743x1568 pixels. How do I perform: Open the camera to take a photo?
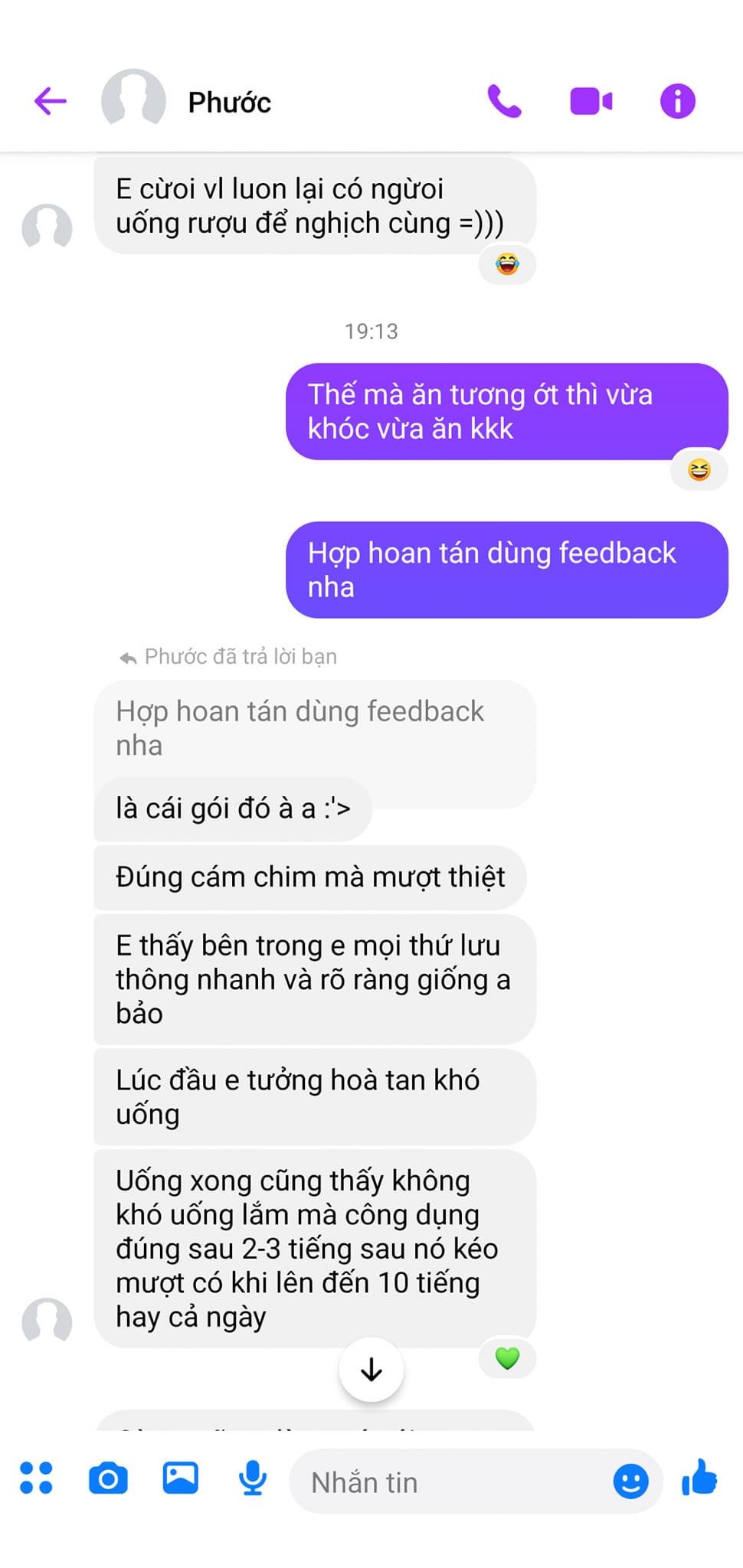pyautogui.click(x=108, y=1478)
